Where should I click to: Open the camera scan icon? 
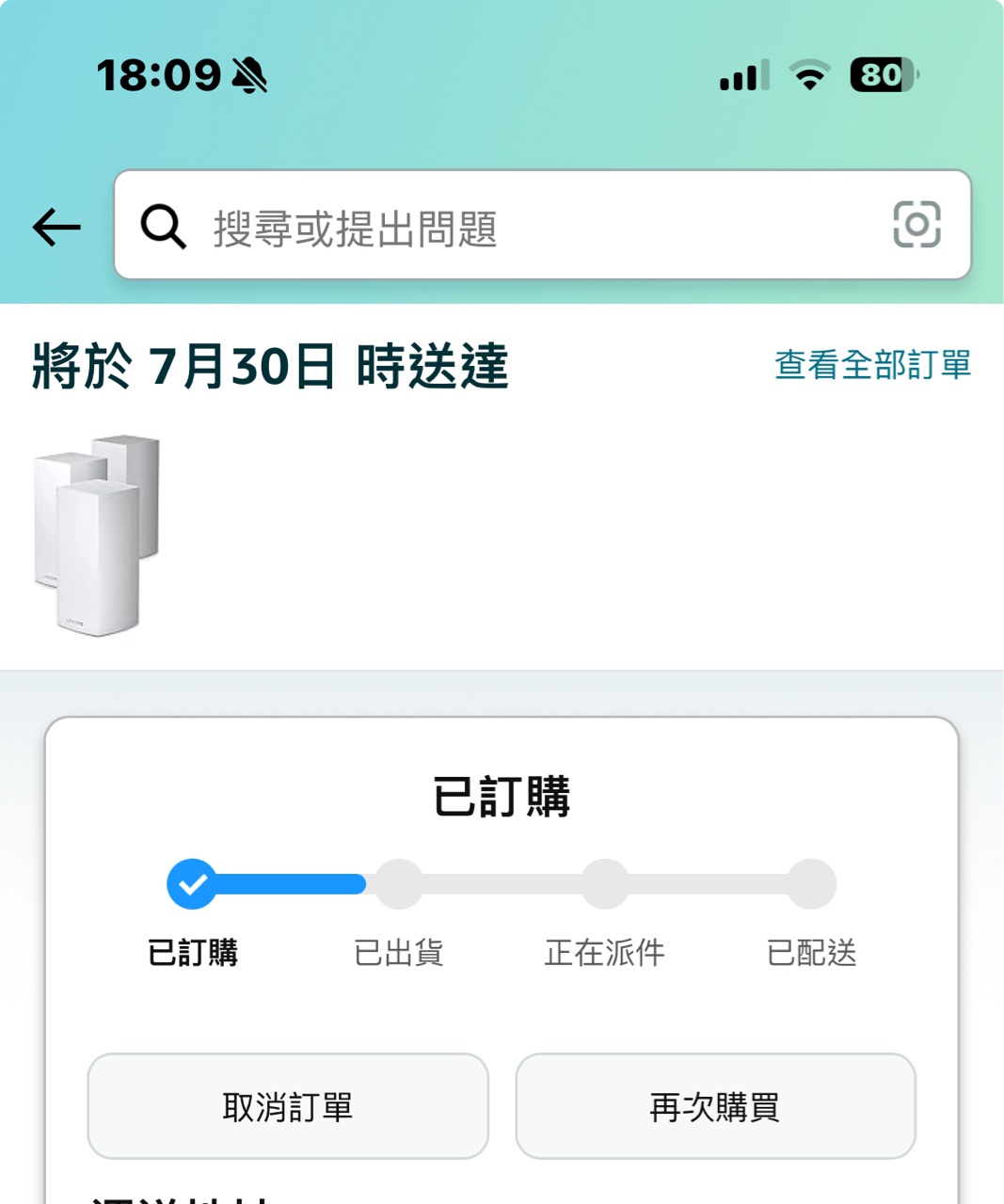pyautogui.click(x=916, y=226)
